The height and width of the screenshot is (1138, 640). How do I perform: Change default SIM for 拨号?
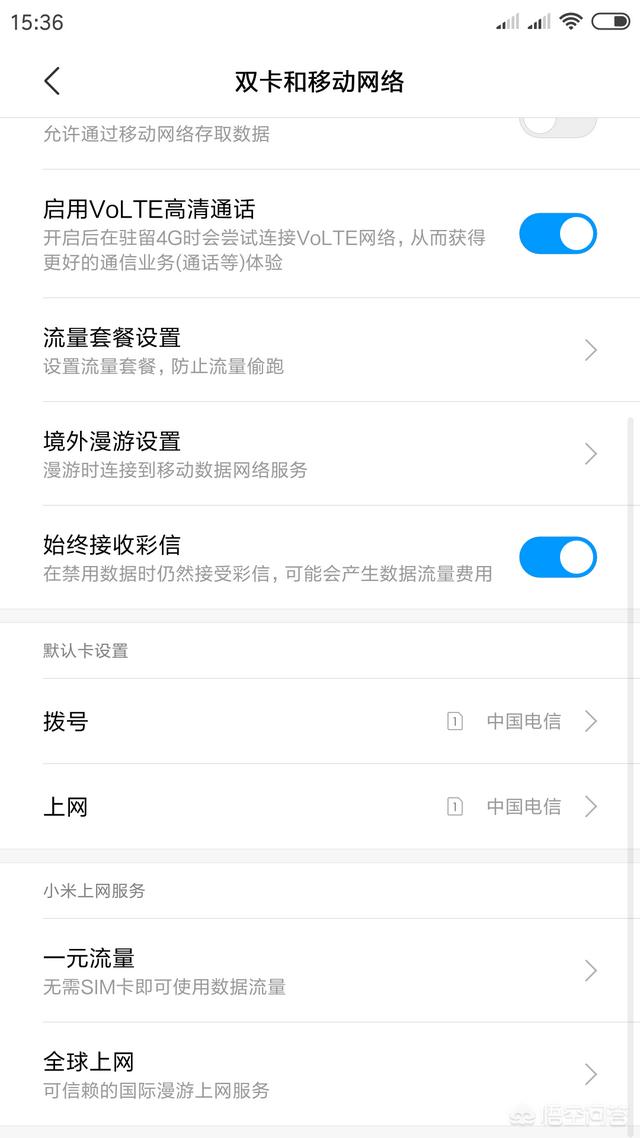tap(320, 721)
